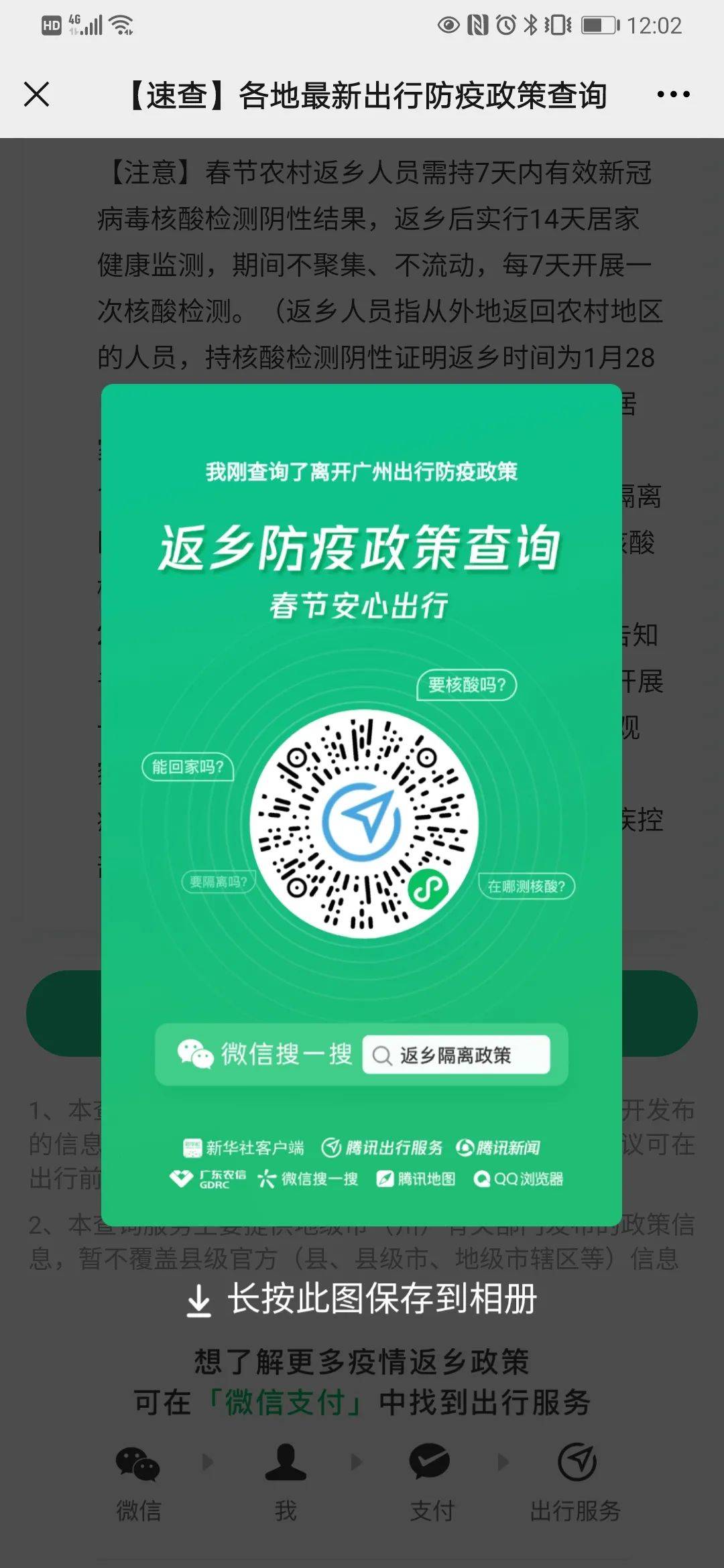The image size is (724, 1568).
Task: Open the three-dot overflow menu
Action: click(x=673, y=94)
